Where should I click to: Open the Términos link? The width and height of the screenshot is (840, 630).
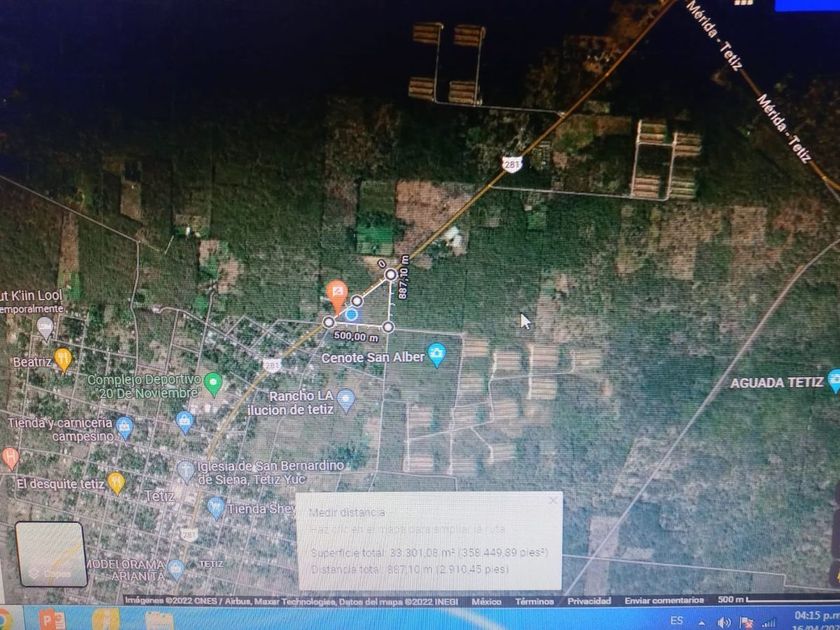pyautogui.click(x=534, y=601)
